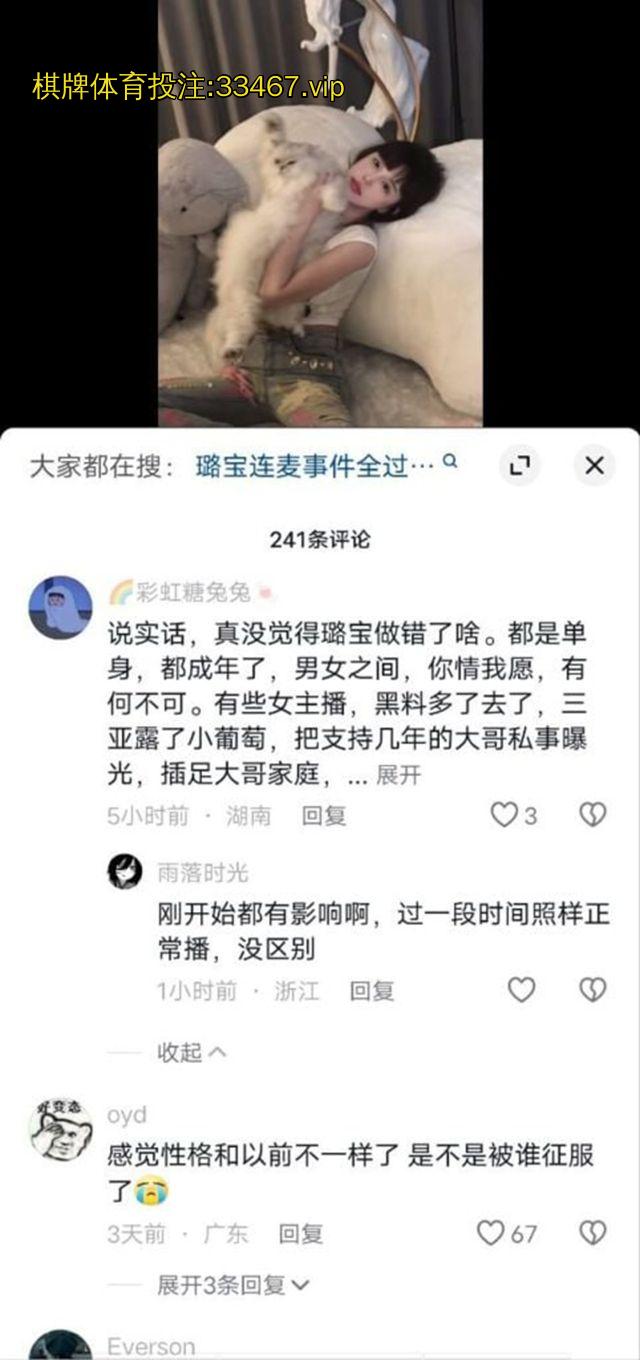Expand 3 replies under oyd's comment
The width and height of the screenshot is (640, 1360).
[x=233, y=1285]
